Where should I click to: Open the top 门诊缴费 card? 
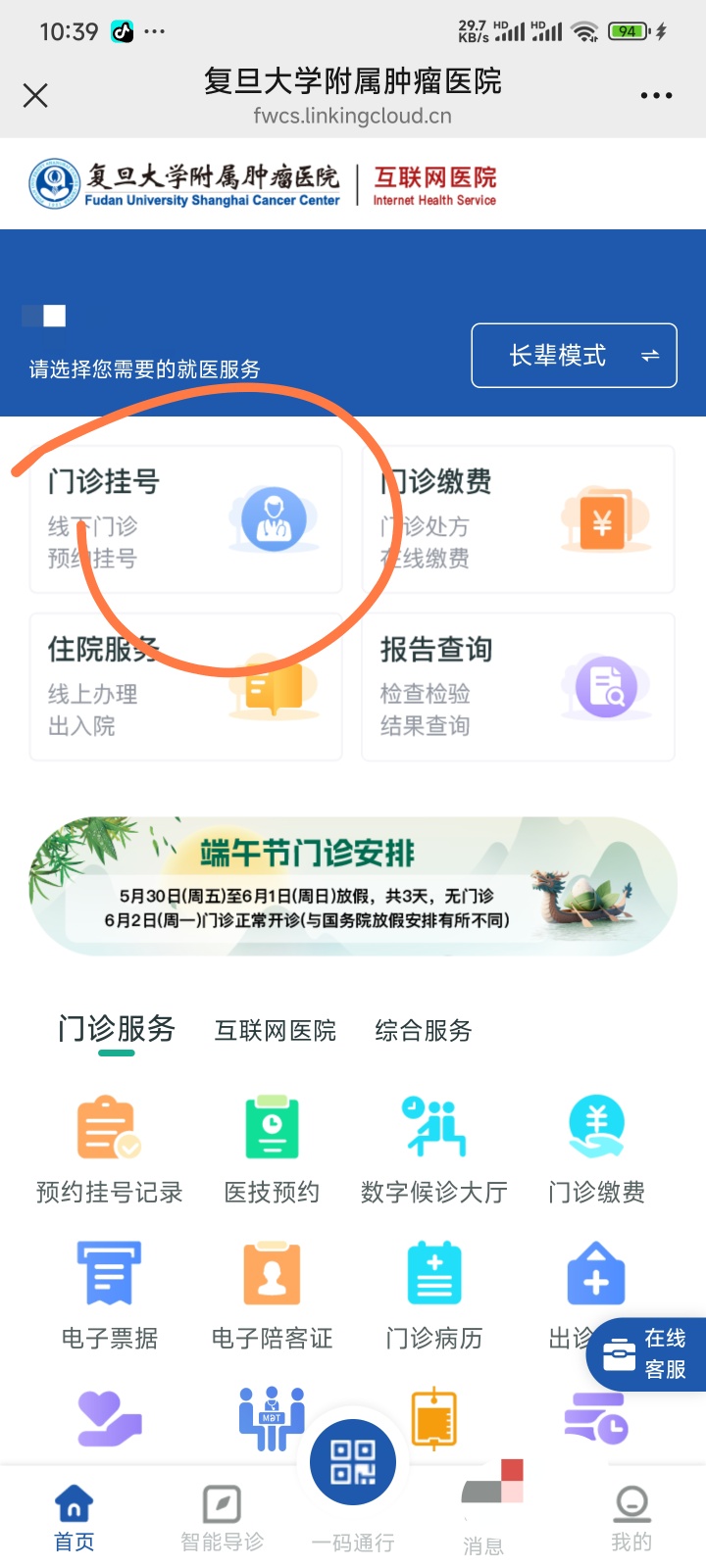519,519
